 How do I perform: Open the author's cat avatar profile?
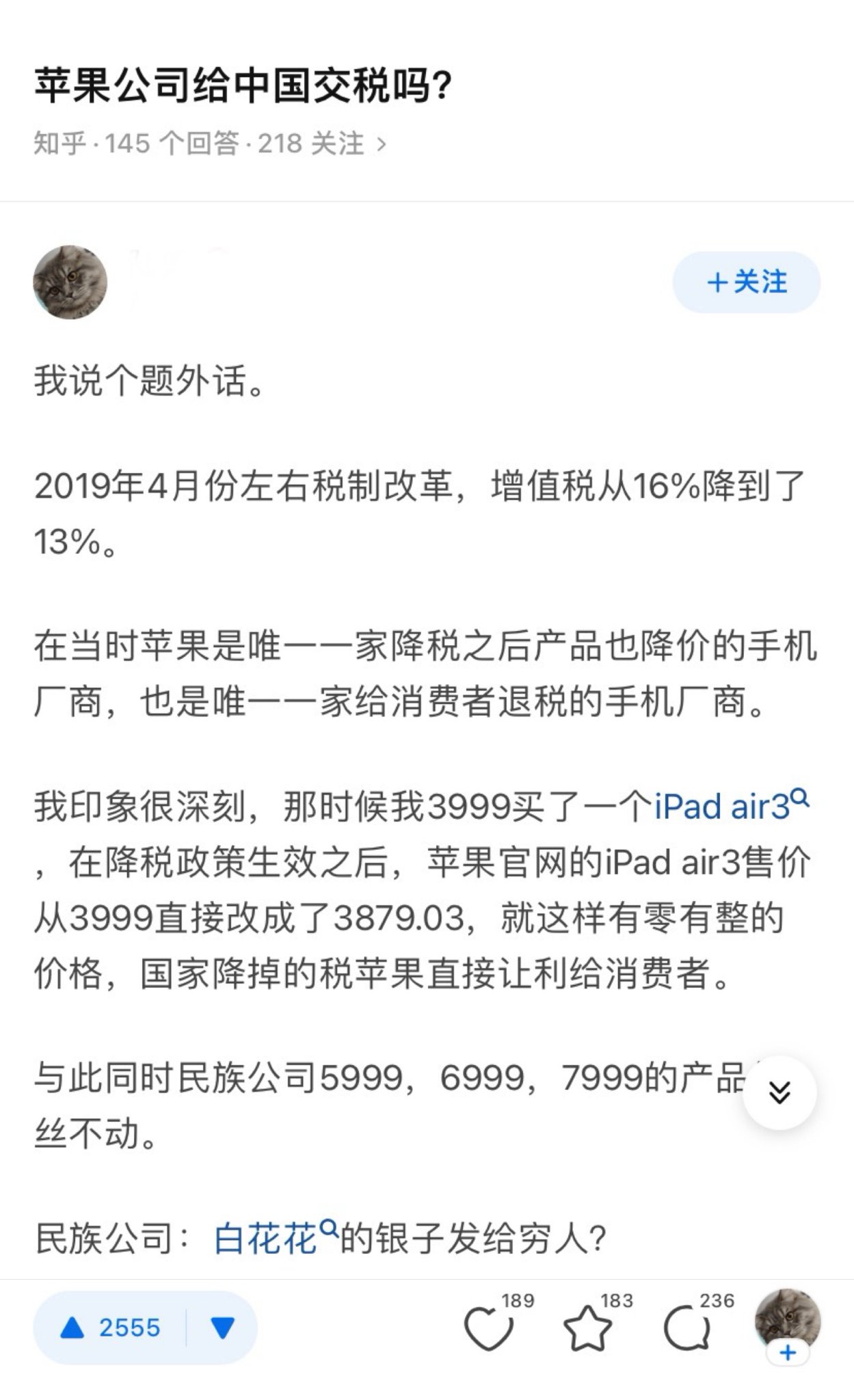tap(70, 282)
